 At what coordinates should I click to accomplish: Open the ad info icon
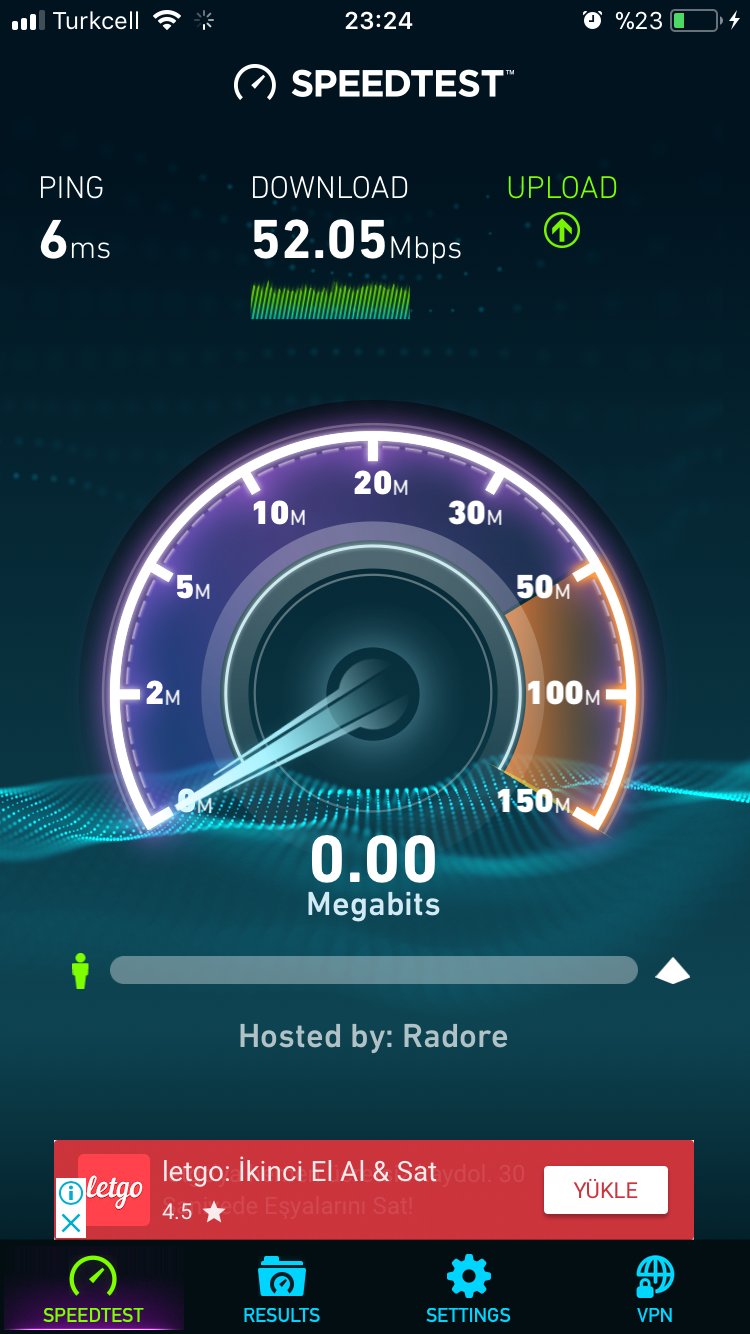pos(71,1193)
